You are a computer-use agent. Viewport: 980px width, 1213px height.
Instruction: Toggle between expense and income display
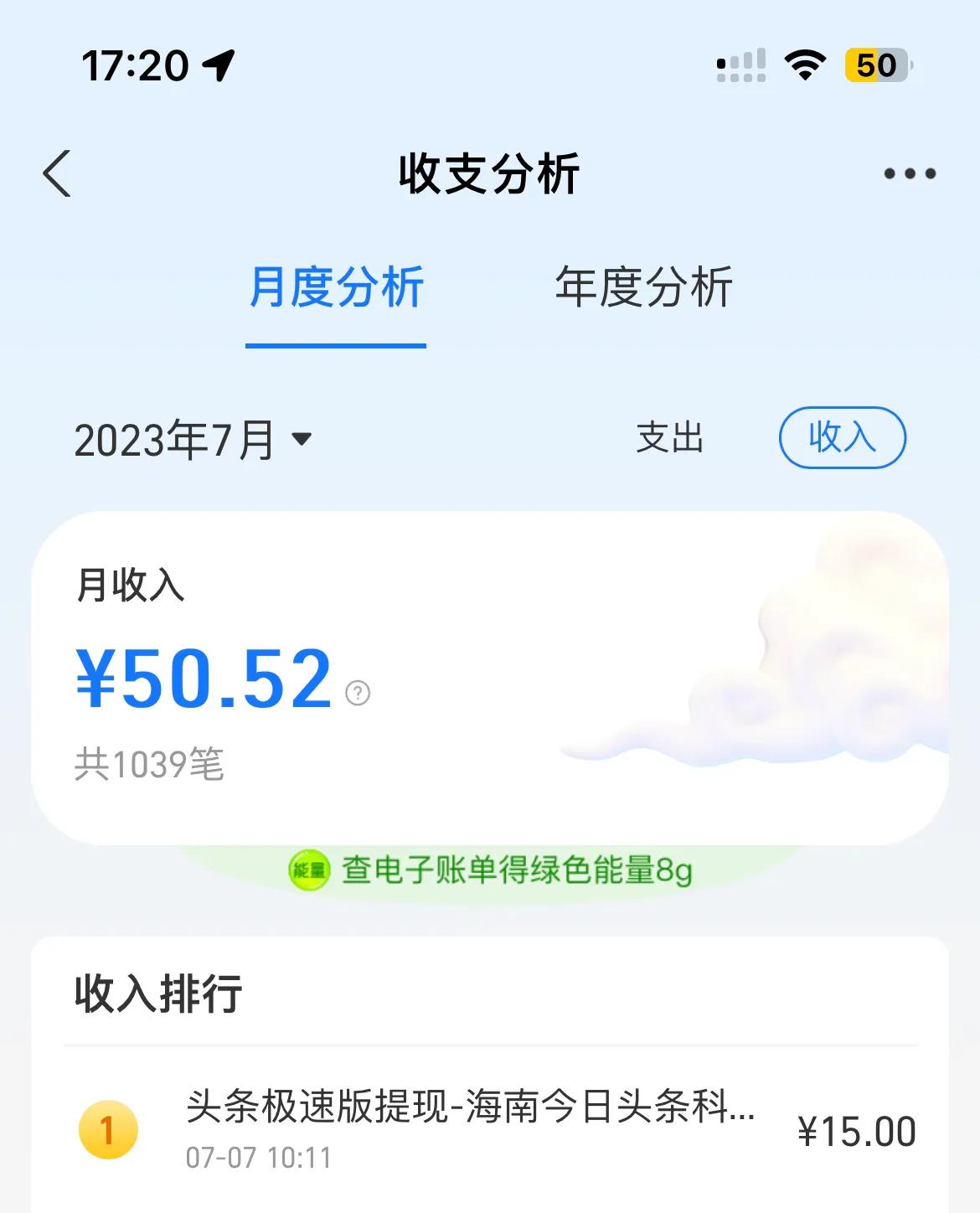click(842, 437)
